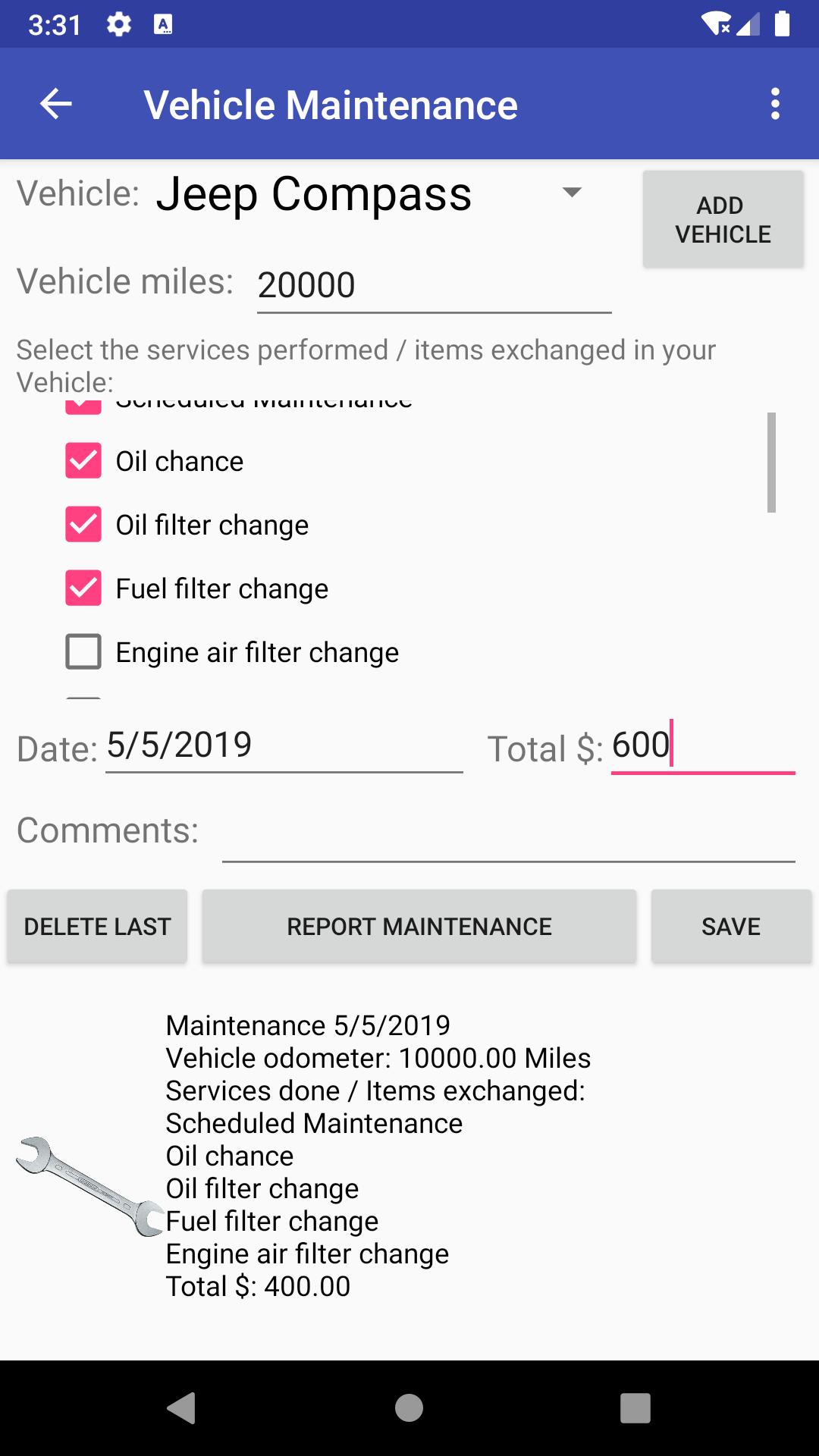Tap the Add Vehicle button

coord(723,219)
